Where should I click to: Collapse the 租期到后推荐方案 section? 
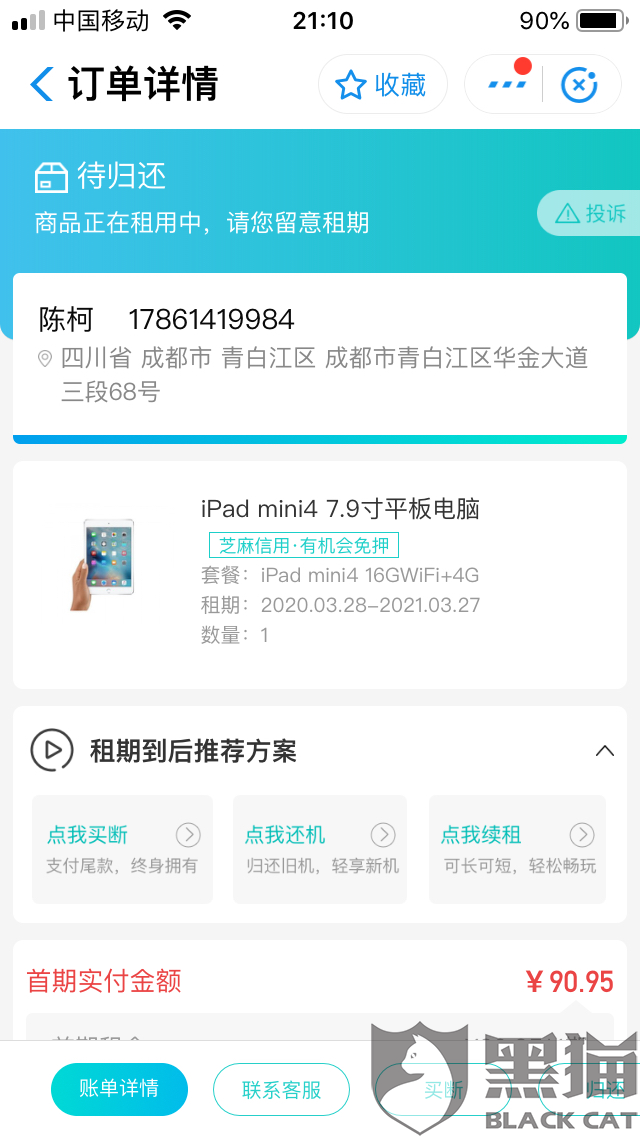coord(604,751)
